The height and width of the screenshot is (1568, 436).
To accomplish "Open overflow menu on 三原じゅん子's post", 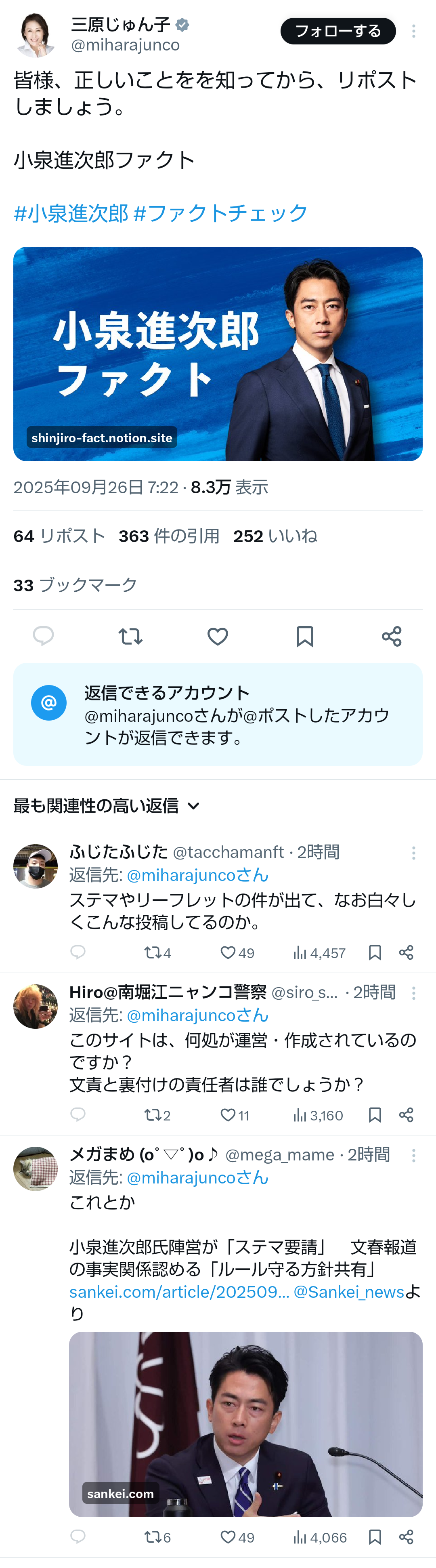I will [x=413, y=31].
